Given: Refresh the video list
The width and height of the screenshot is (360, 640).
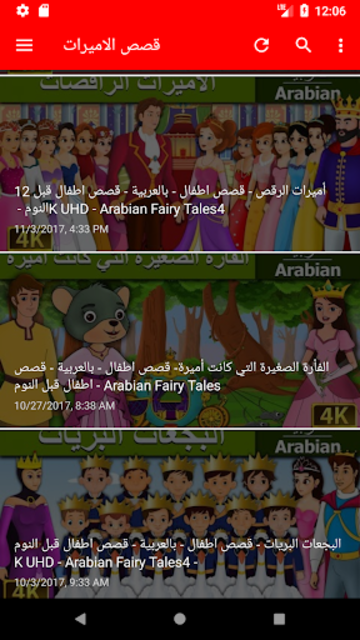Looking at the screenshot, I should point(261,45).
